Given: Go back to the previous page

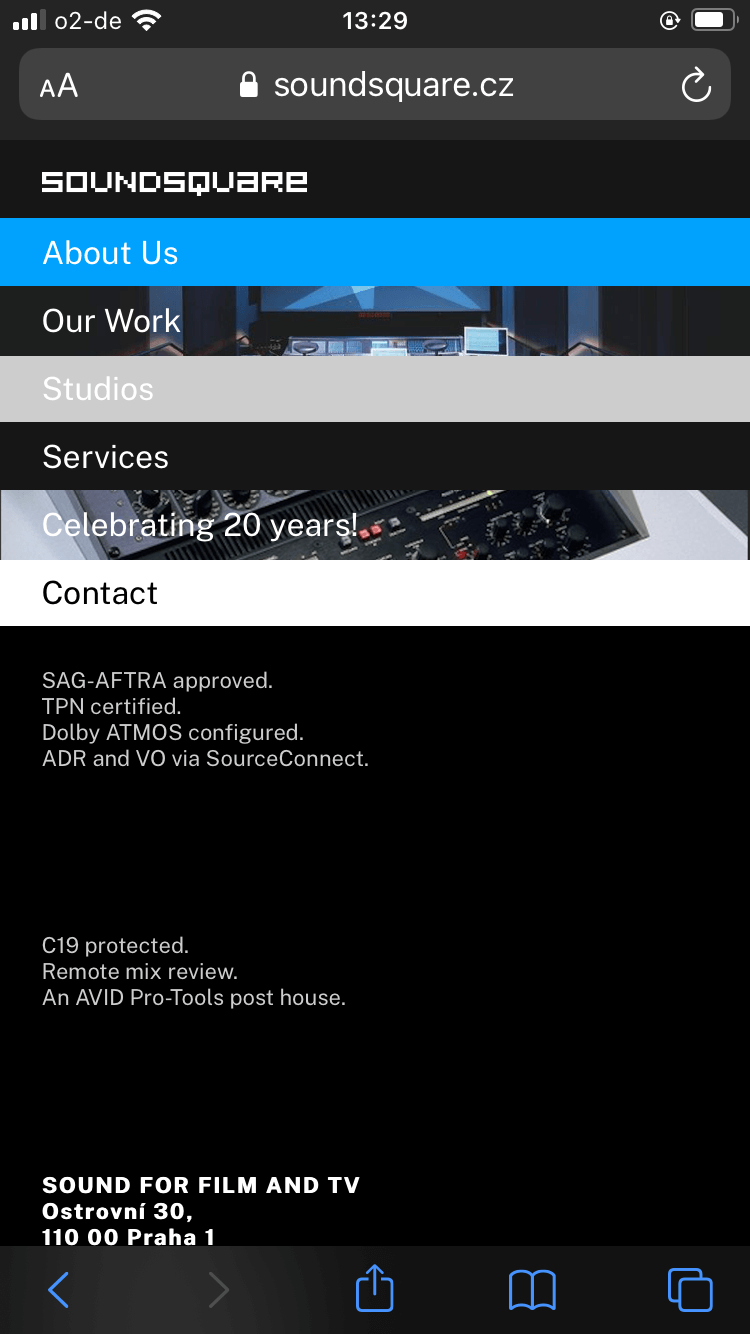Looking at the screenshot, I should pyautogui.click(x=58, y=1289).
